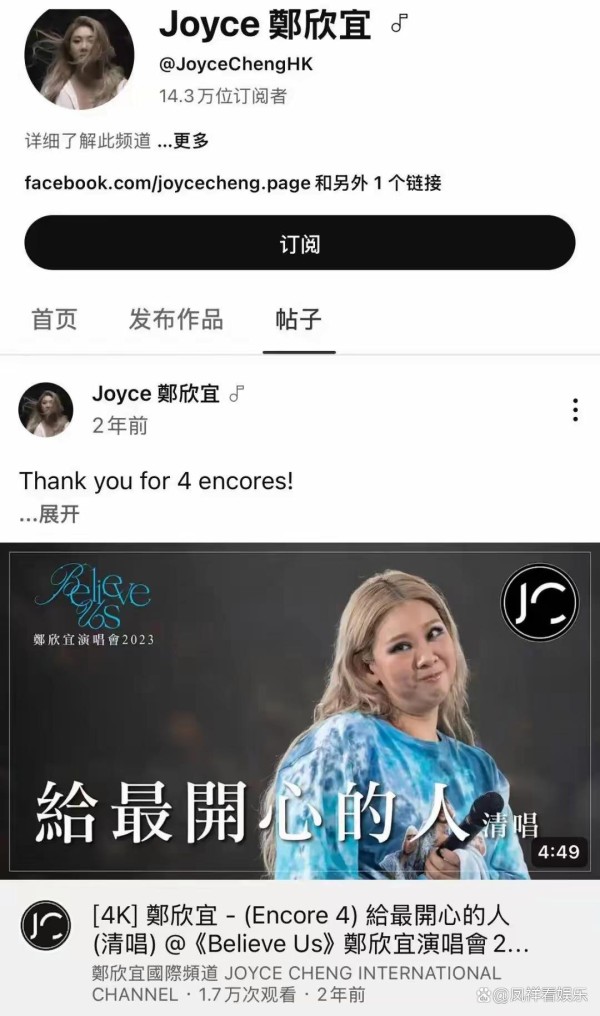
Task: Subscribe with the 订阅 button
Action: [x=299, y=243]
